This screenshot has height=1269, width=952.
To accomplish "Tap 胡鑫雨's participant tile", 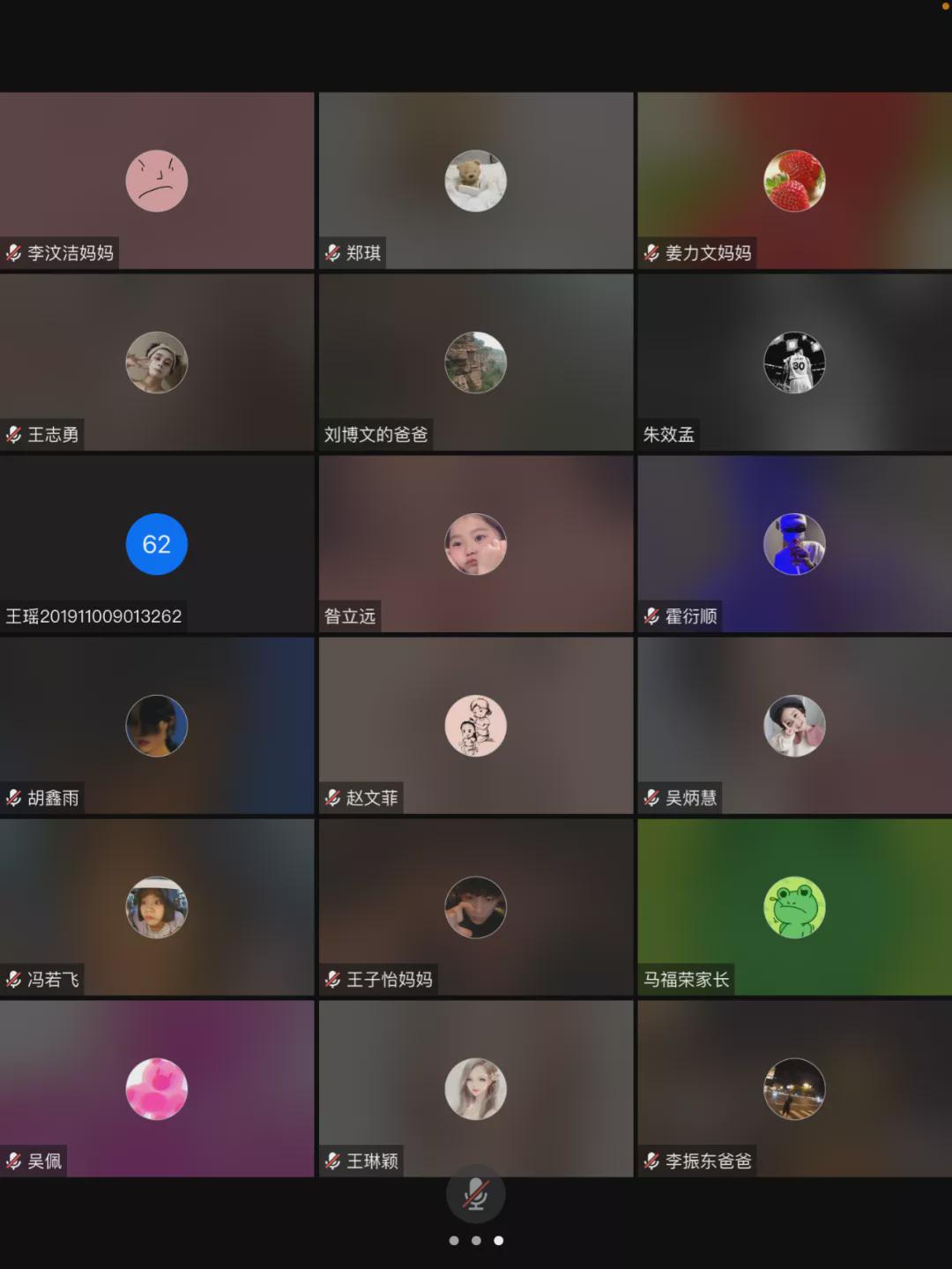I will pos(157,726).
